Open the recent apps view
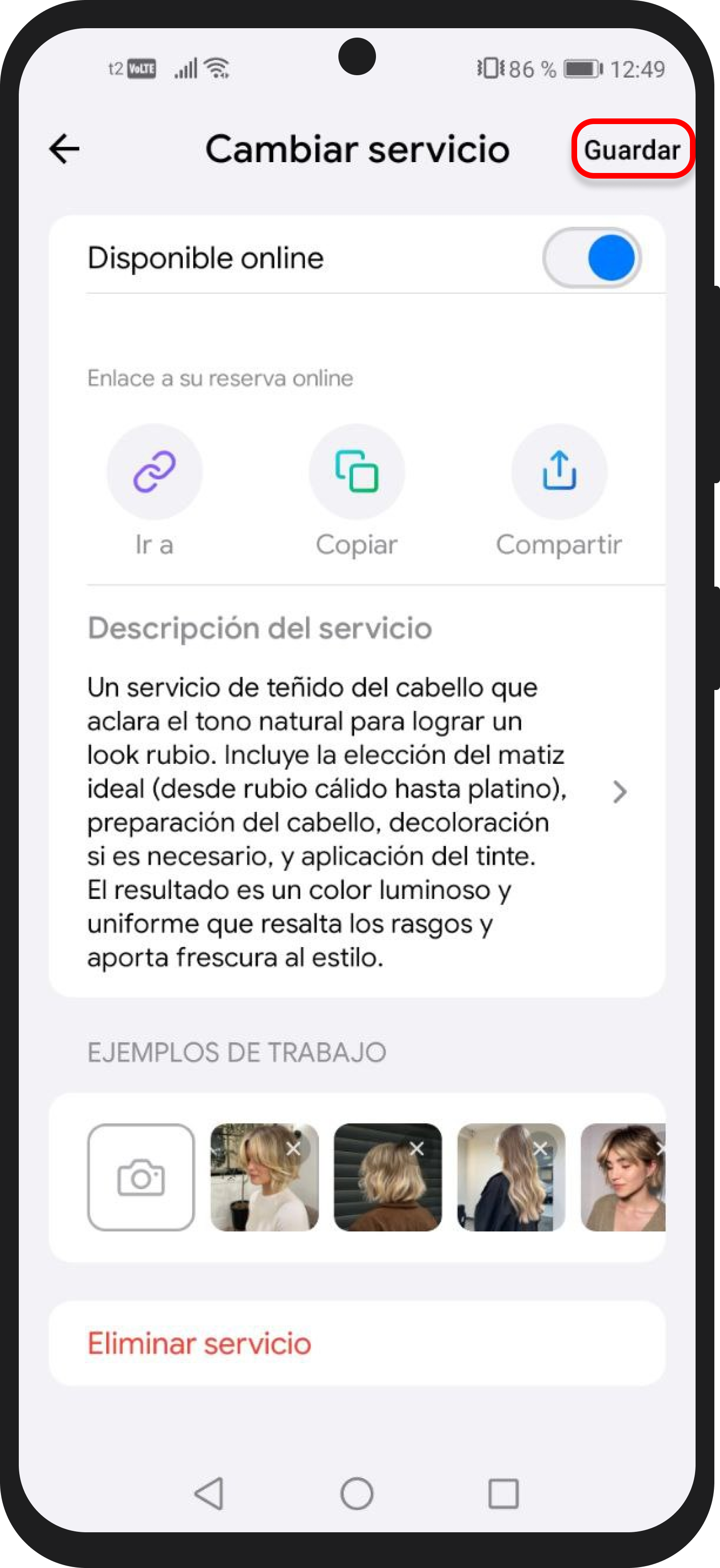The image size is (720, 1568). point(503,1494)
